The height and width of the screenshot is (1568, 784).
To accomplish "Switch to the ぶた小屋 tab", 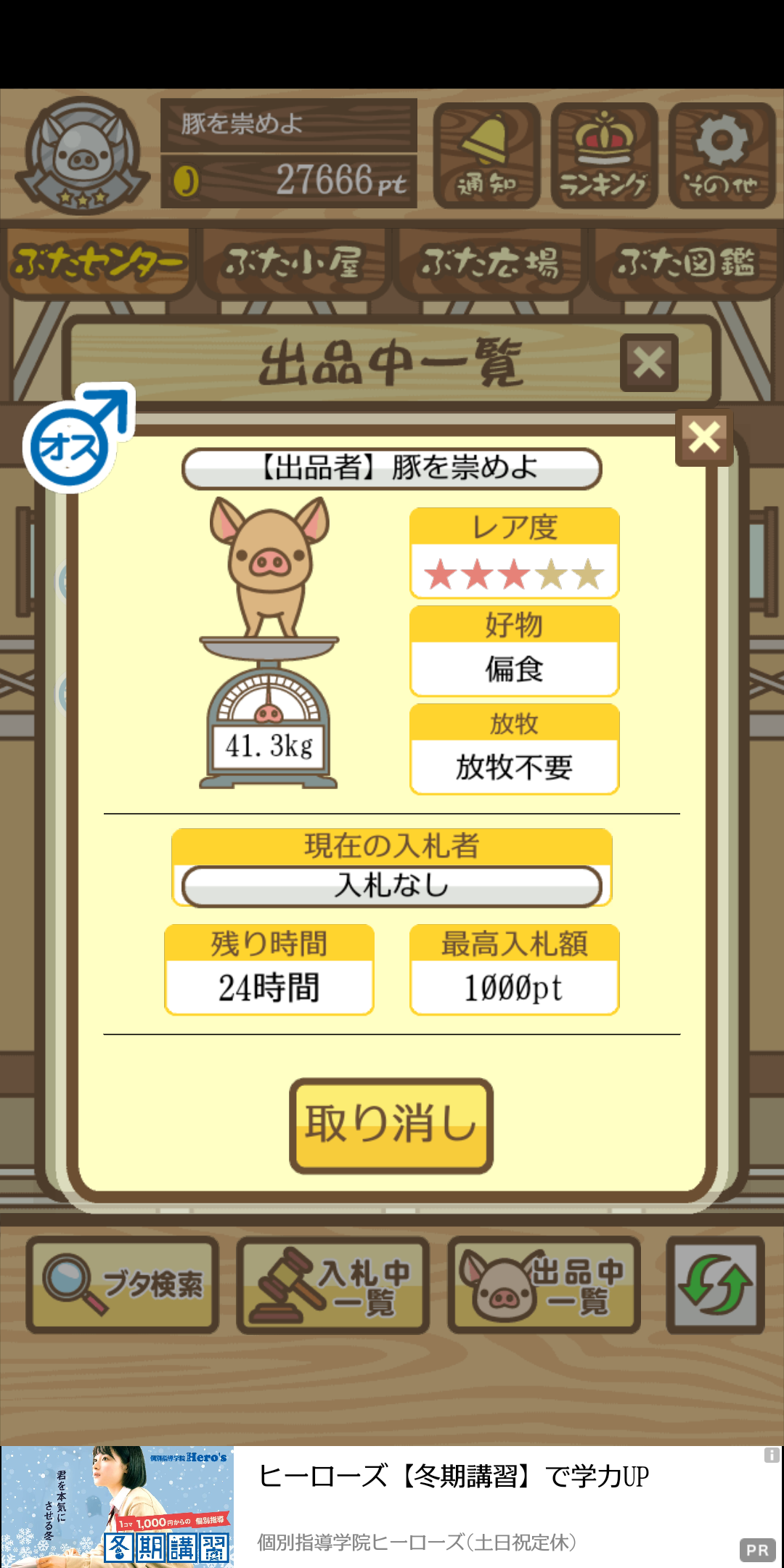I will click(293, 263).
